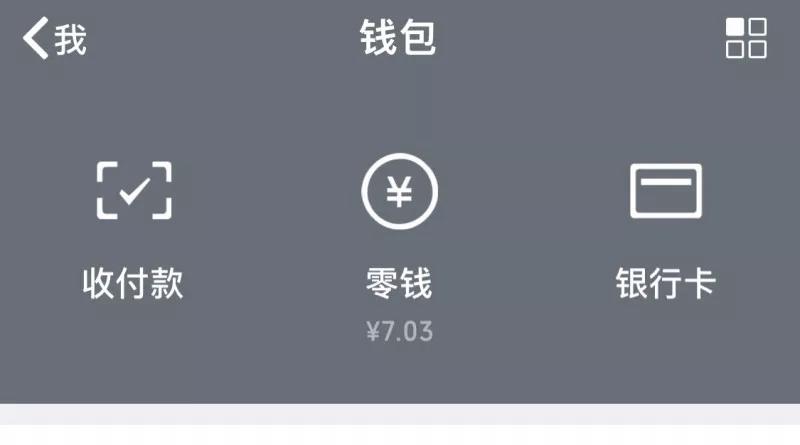This screenshot has height=445, width=800.
Task: Open 银行卡 bank cards
Action: (x=665, y=225)
